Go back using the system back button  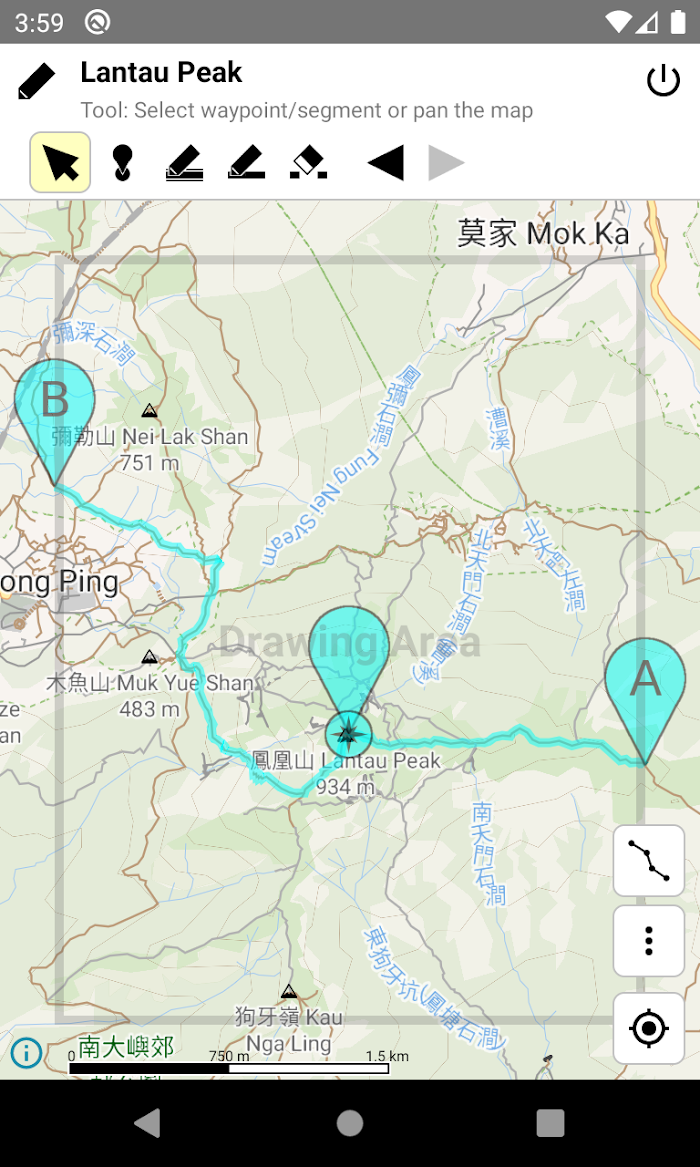pyautogui.click(x=147, y=1122)
